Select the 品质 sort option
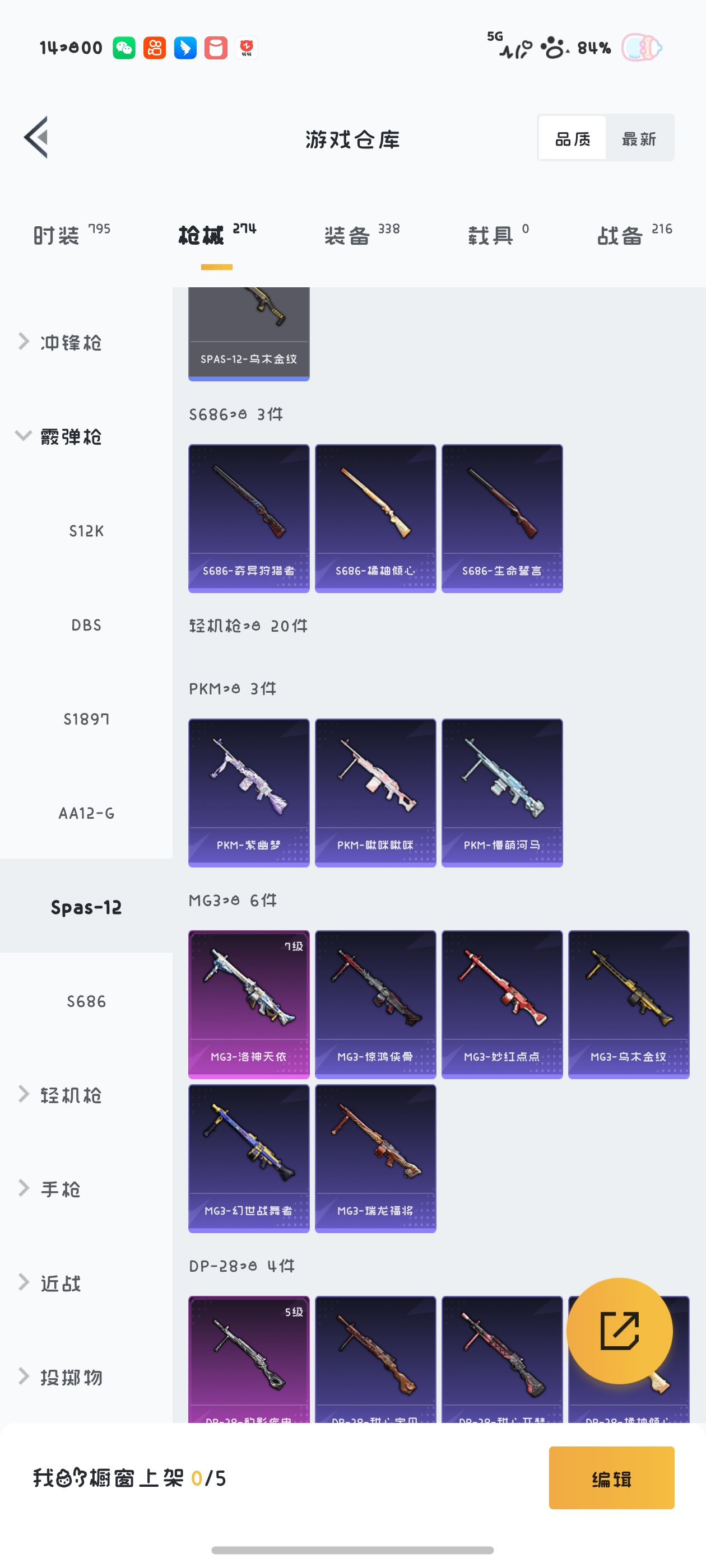 572,138
